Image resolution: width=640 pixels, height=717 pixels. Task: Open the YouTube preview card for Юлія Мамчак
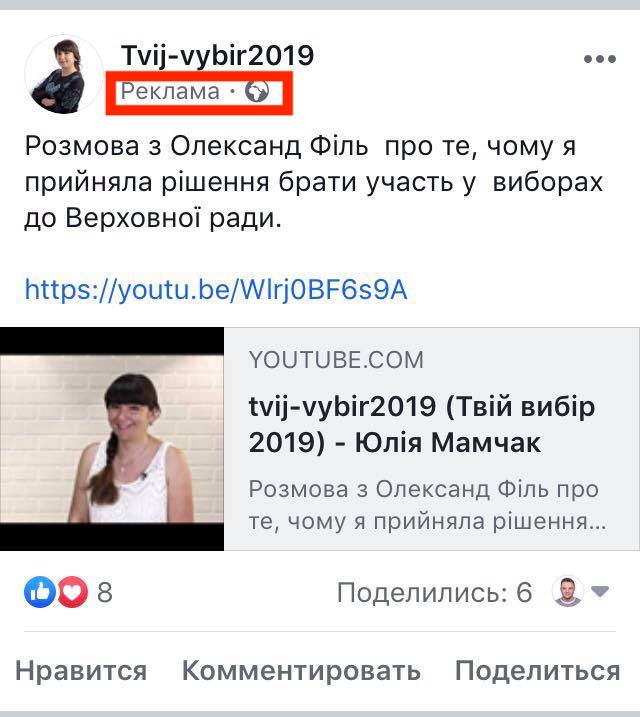point(430,439)
